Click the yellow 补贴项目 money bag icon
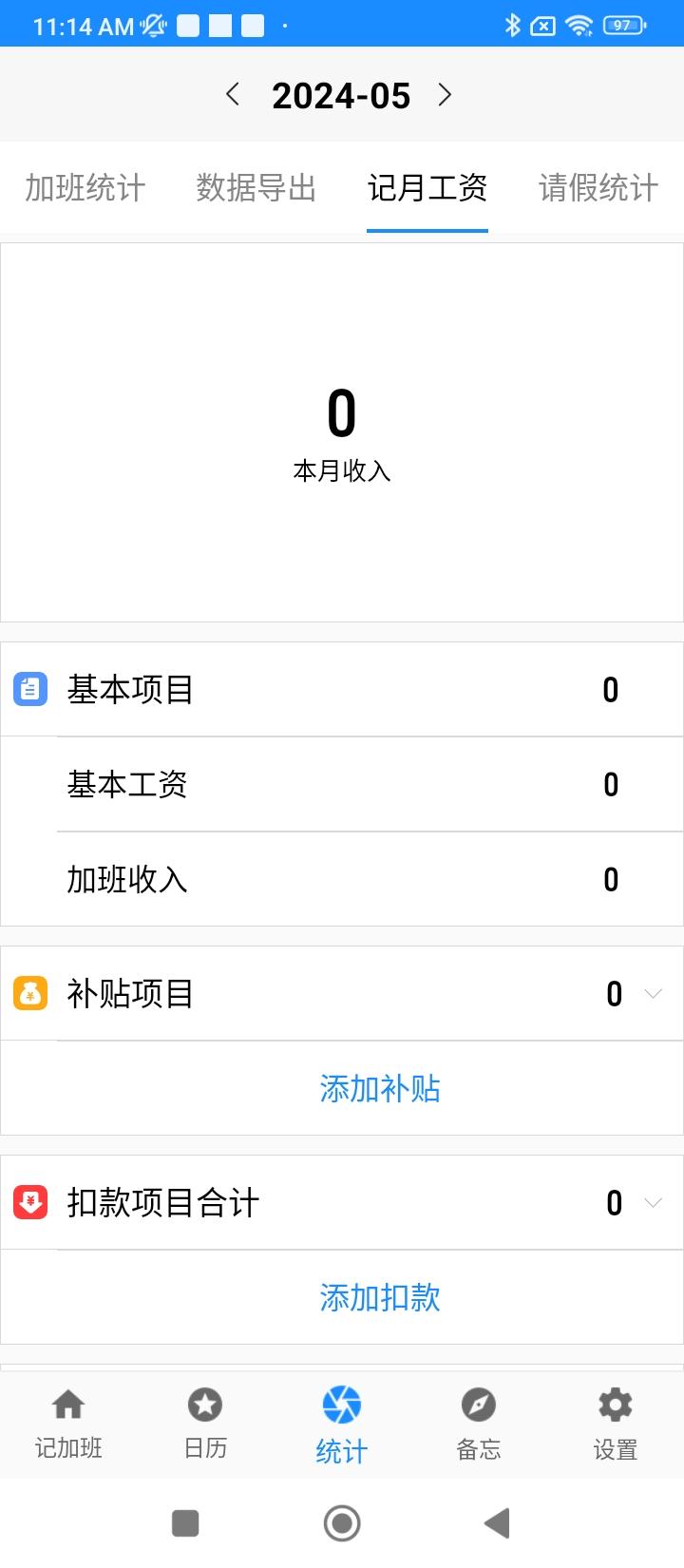Image resolution: width=684 pixels, height=1568 pixels. [x=29, y=993]
